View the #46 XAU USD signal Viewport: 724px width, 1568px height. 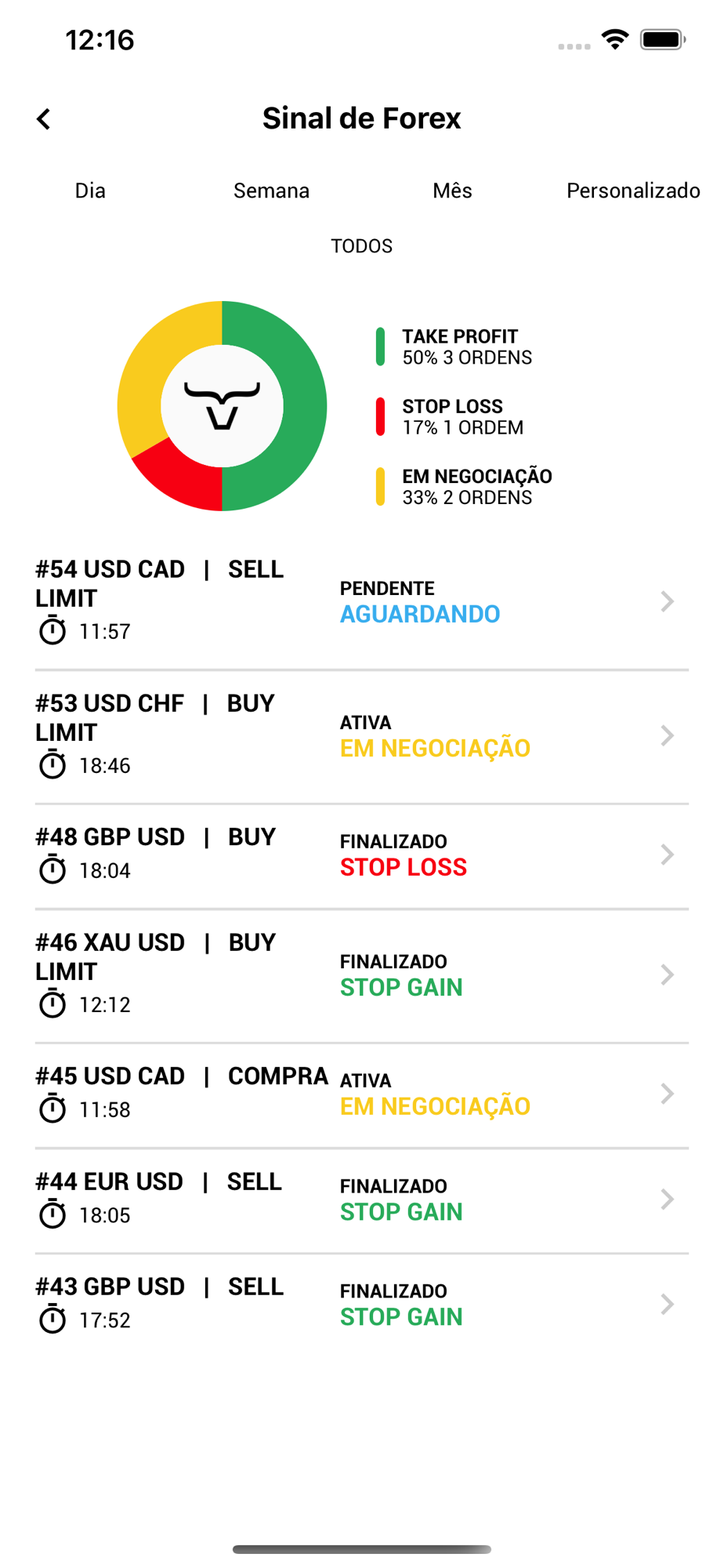361,974
